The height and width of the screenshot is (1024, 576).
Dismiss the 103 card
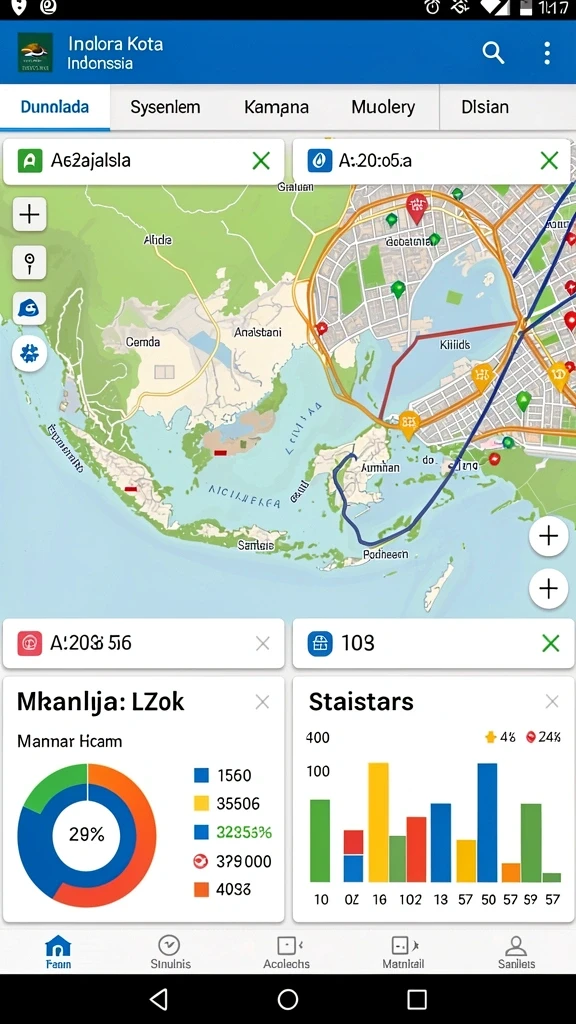[551, 644]
